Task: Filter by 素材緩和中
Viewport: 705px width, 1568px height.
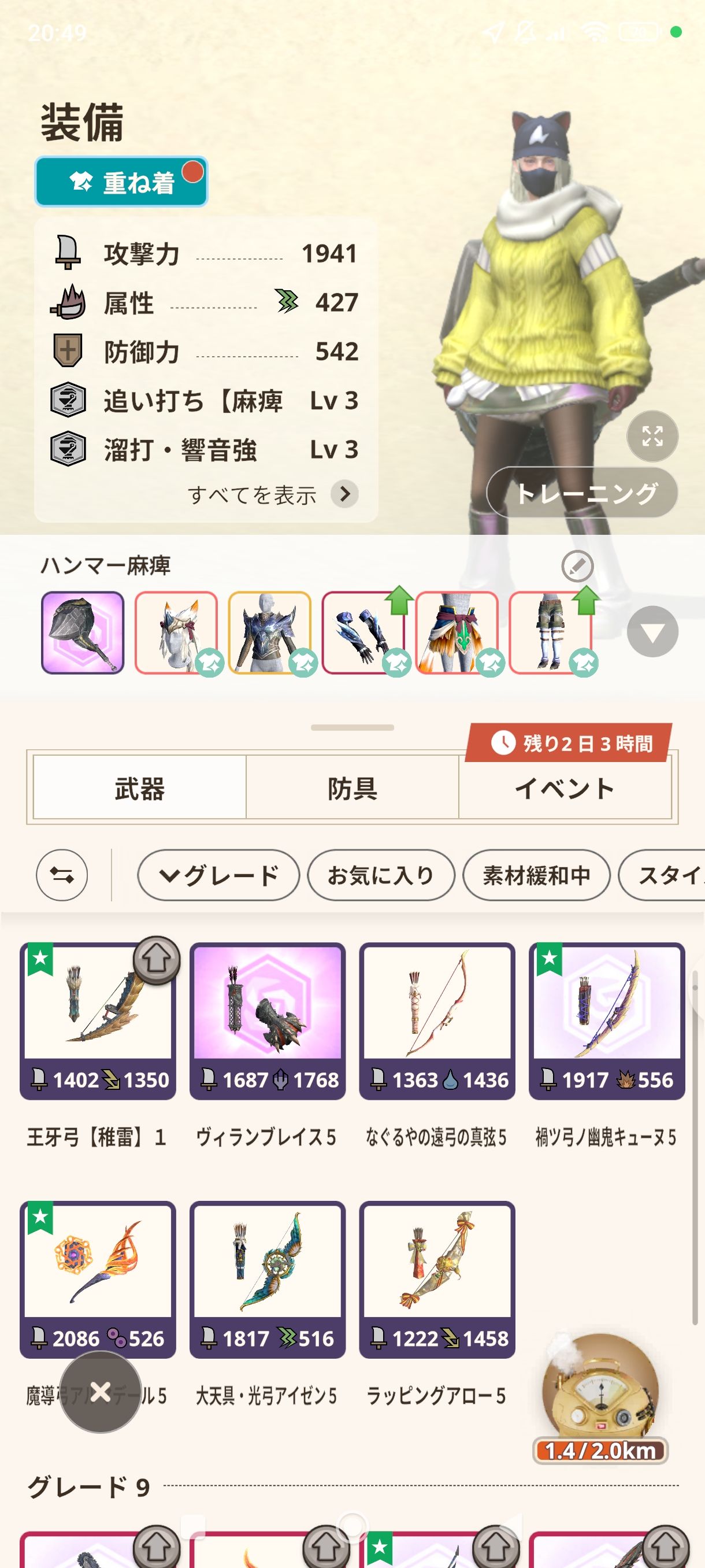Action: coord(536,875)
